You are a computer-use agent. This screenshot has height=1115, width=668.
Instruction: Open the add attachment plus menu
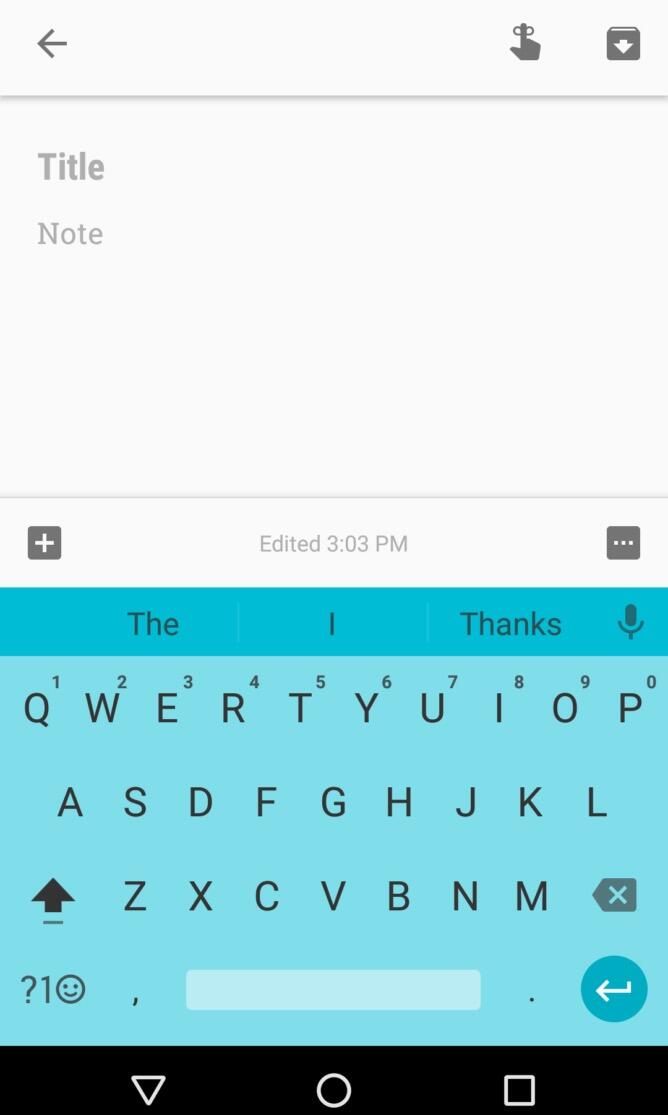point(44,543)
